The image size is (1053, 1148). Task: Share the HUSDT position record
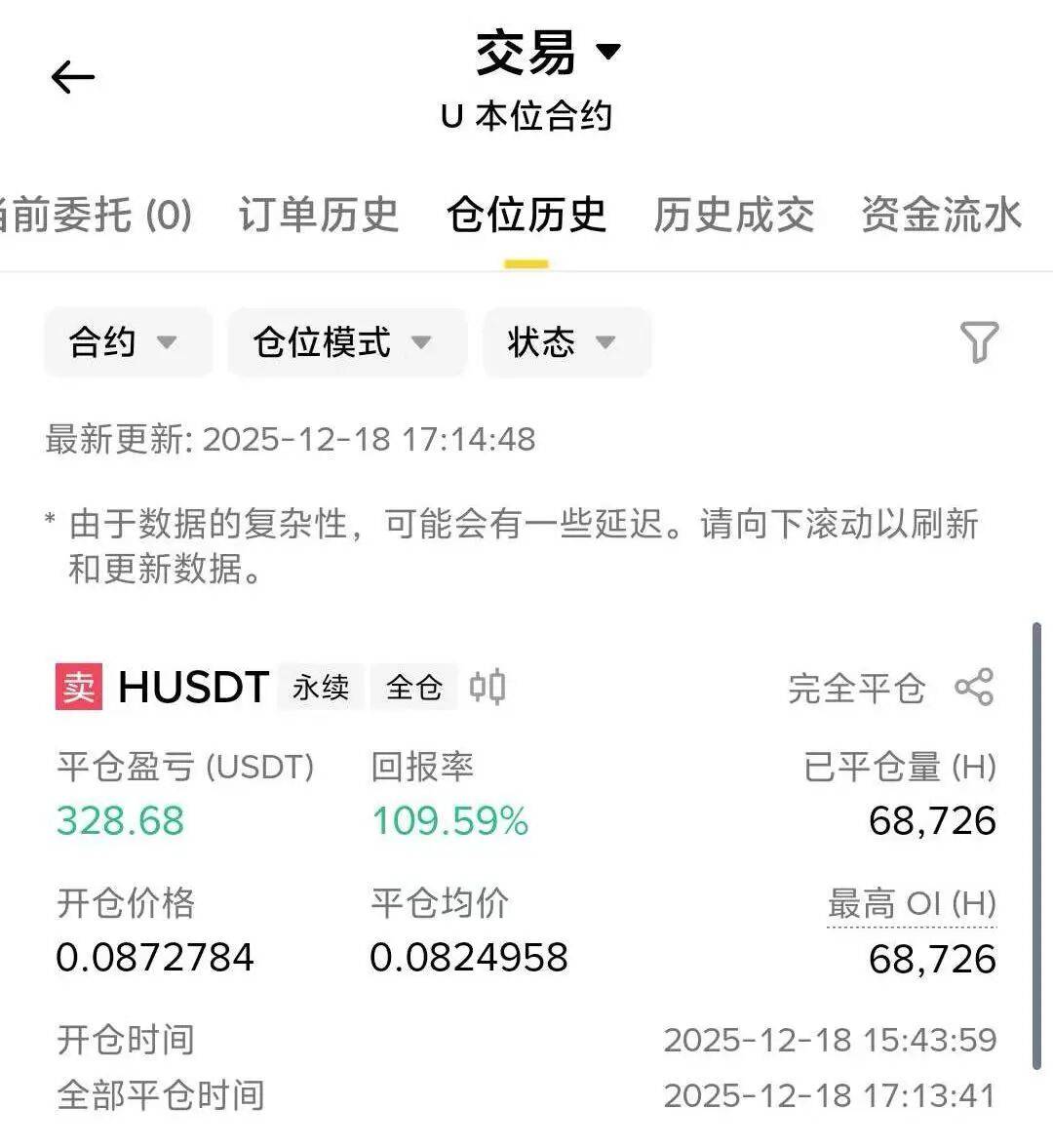tap(974, 688)
